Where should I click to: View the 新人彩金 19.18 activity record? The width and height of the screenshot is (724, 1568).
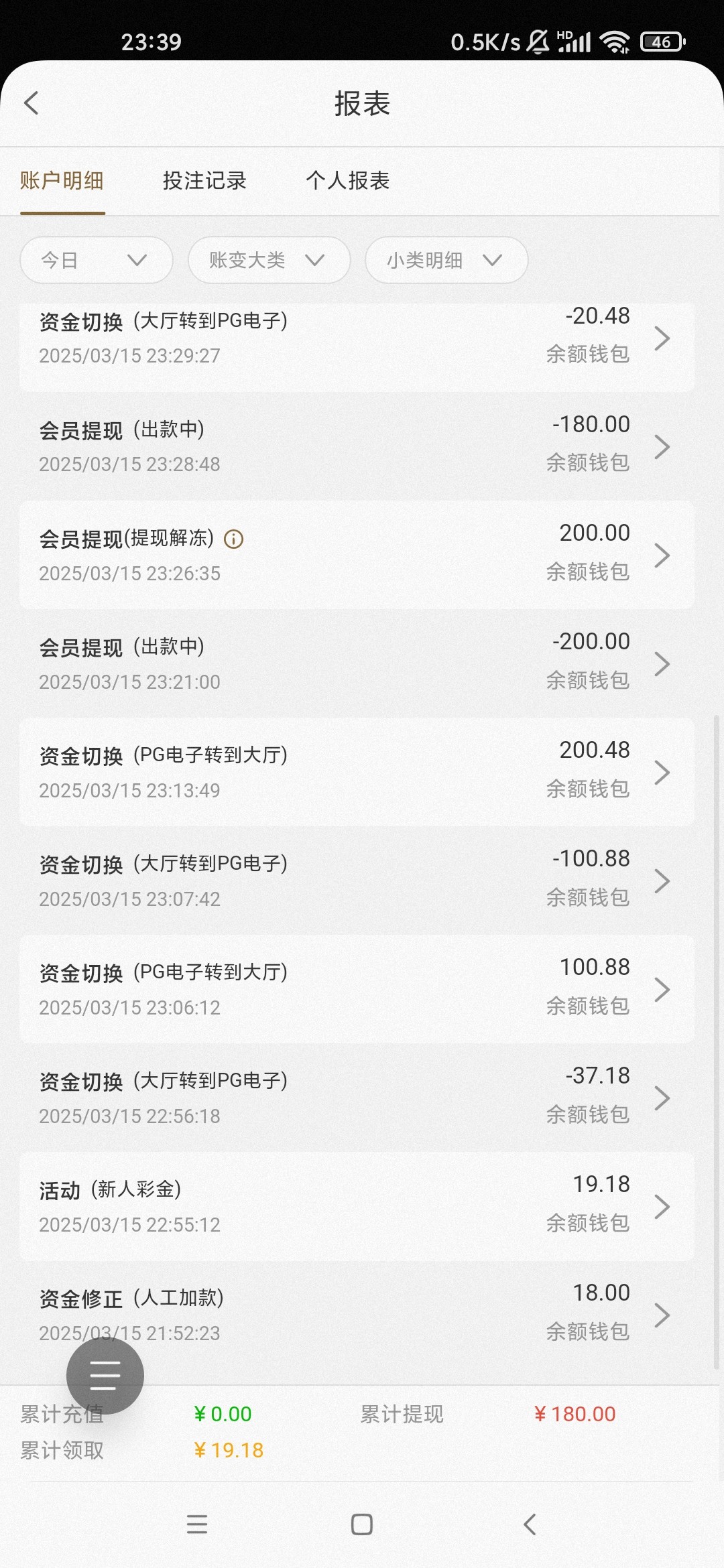coord(355,1206)
